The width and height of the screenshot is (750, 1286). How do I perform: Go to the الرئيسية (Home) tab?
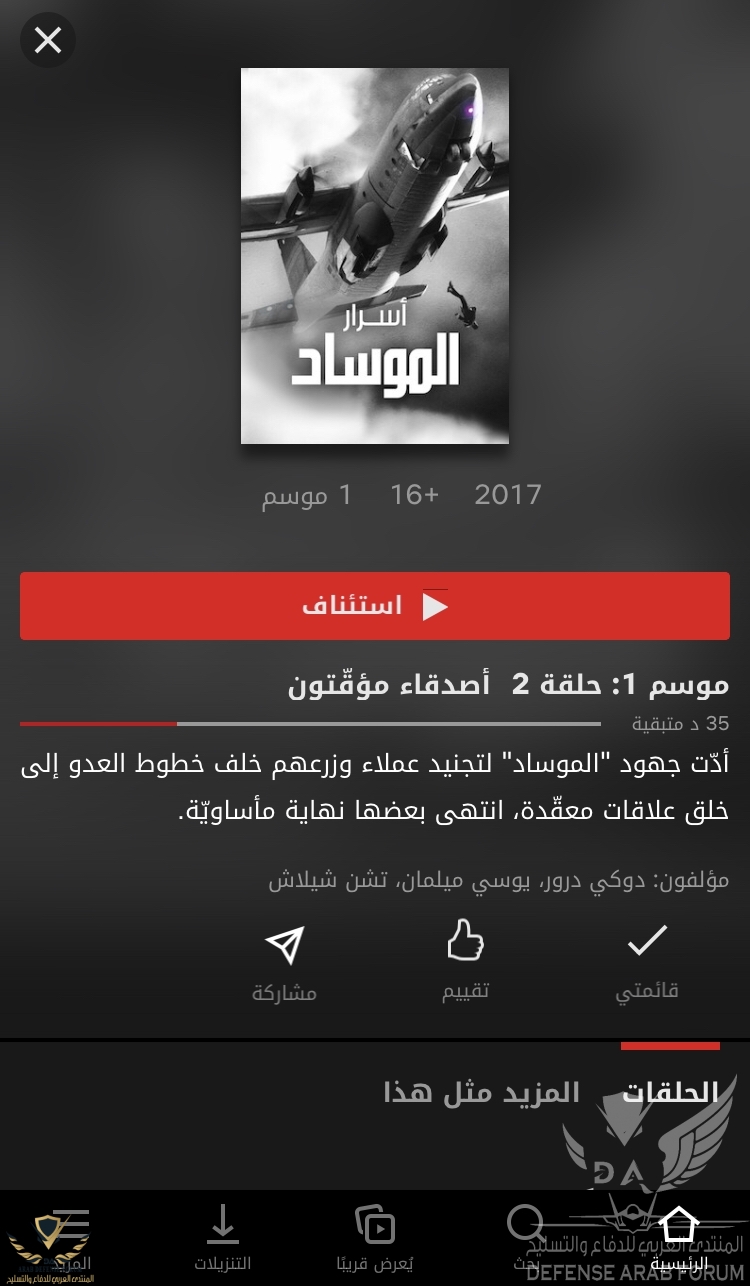point(679,1238)
